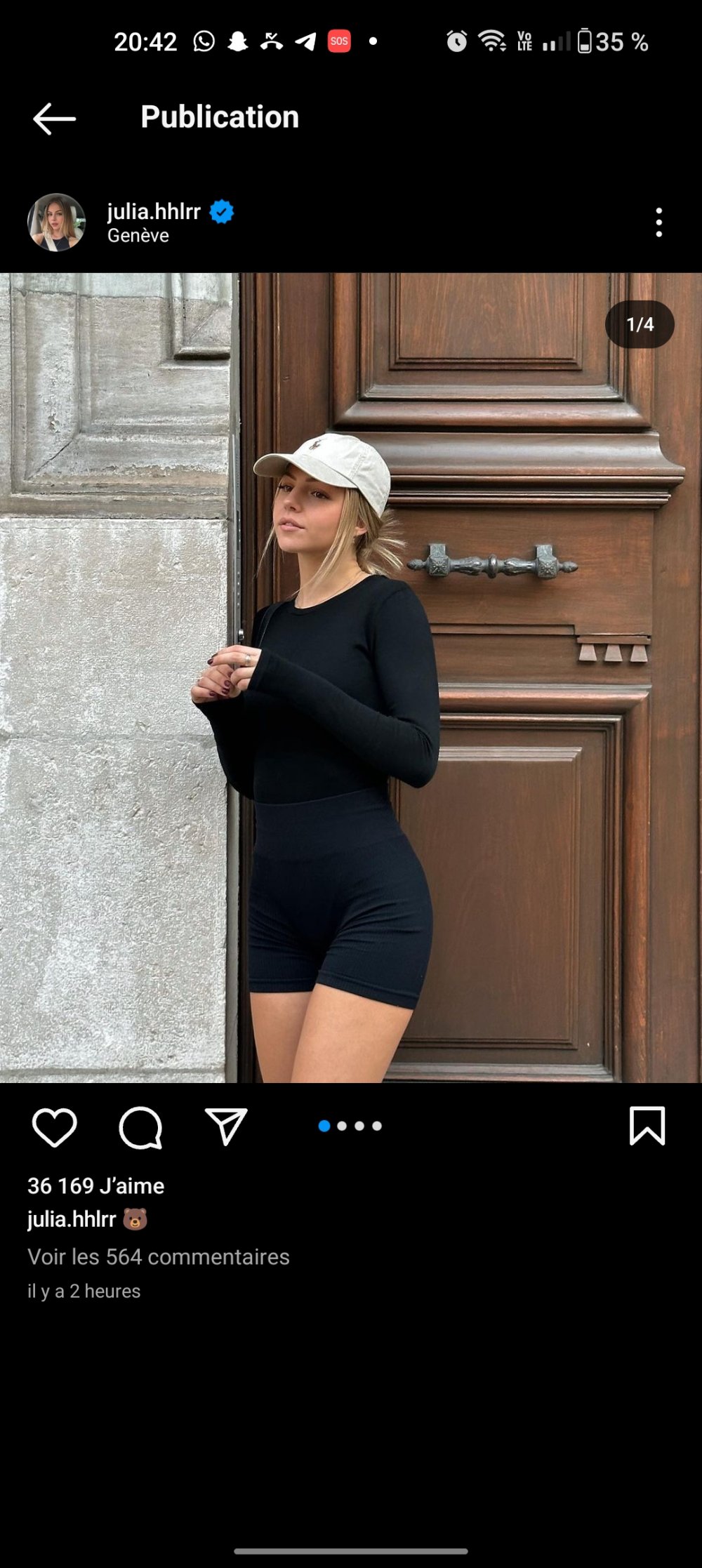Save the post with the bookmark icon

point(647,1127)
